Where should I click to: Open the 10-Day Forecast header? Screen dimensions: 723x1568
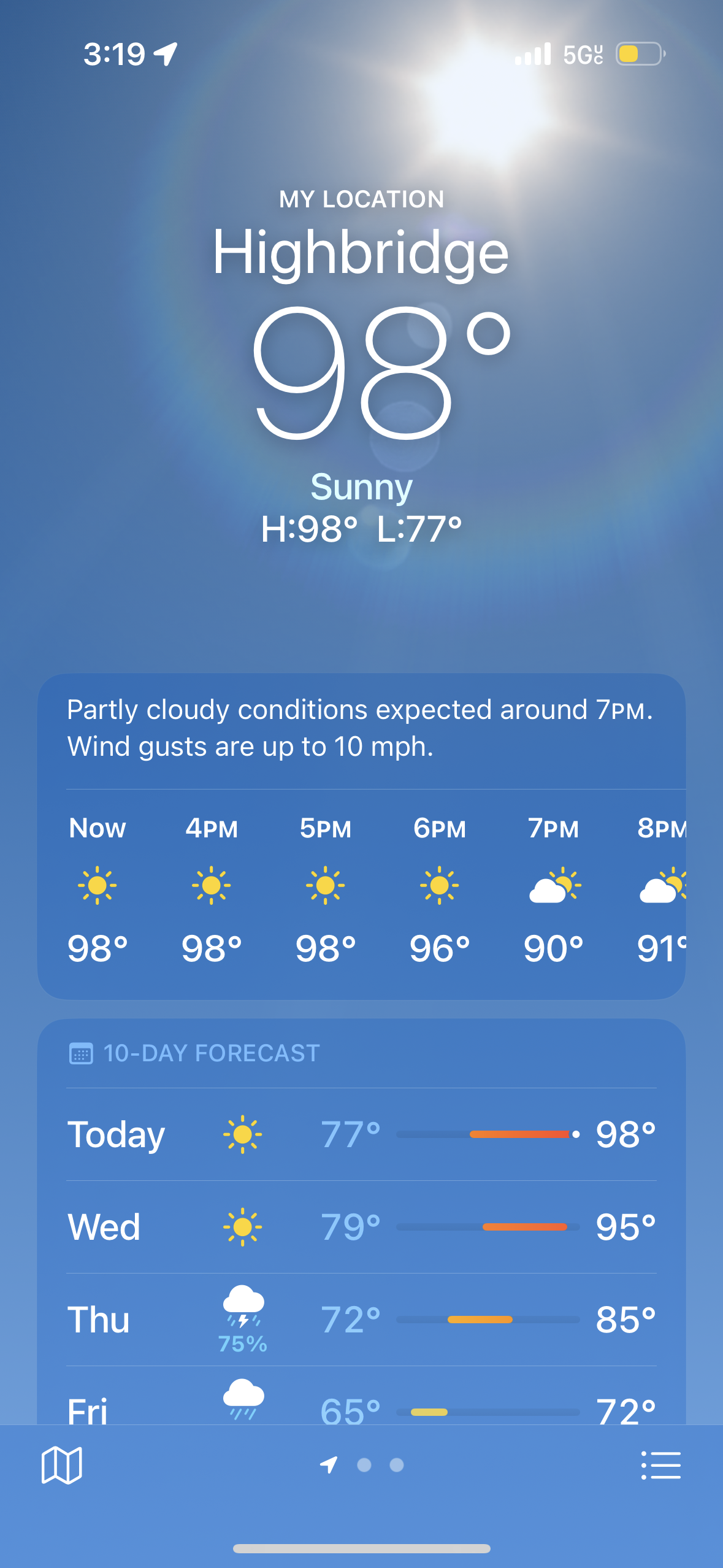212,1053
